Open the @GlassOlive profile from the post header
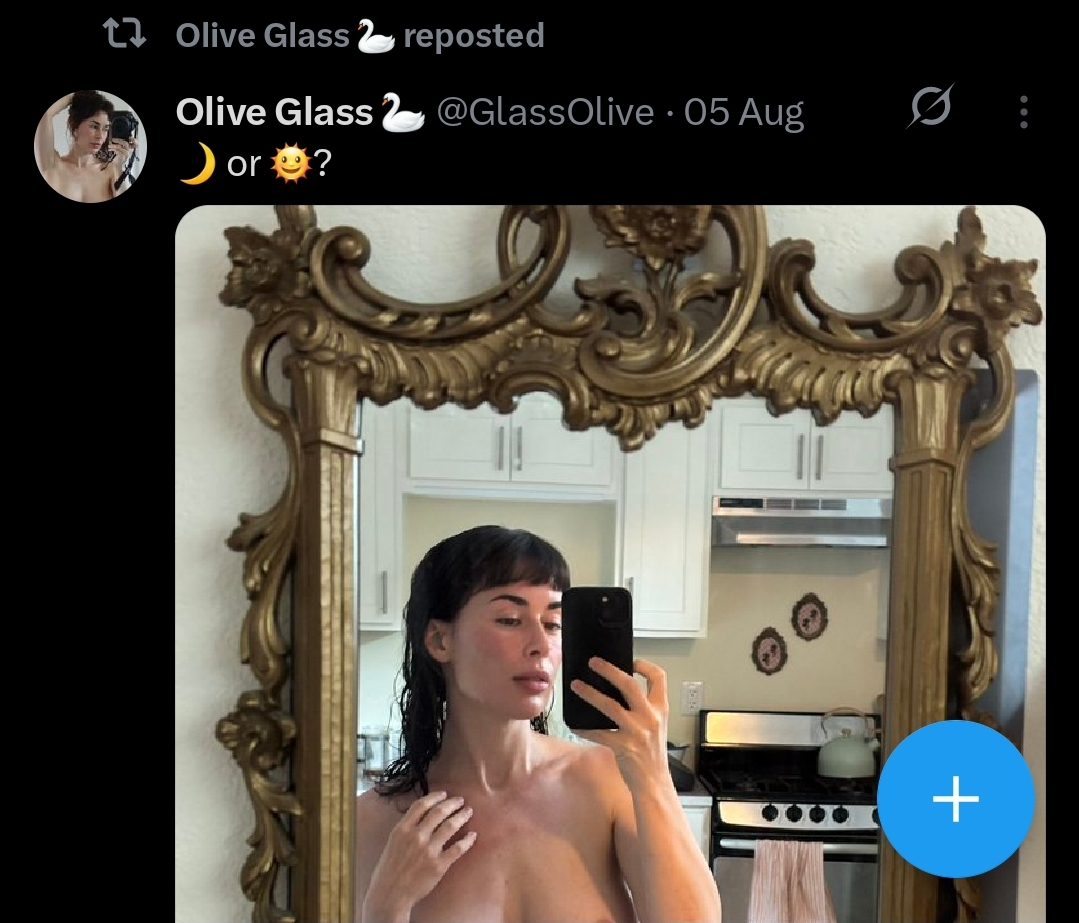This screenshot has width=1079, height=923. click(x=546, y=113)
